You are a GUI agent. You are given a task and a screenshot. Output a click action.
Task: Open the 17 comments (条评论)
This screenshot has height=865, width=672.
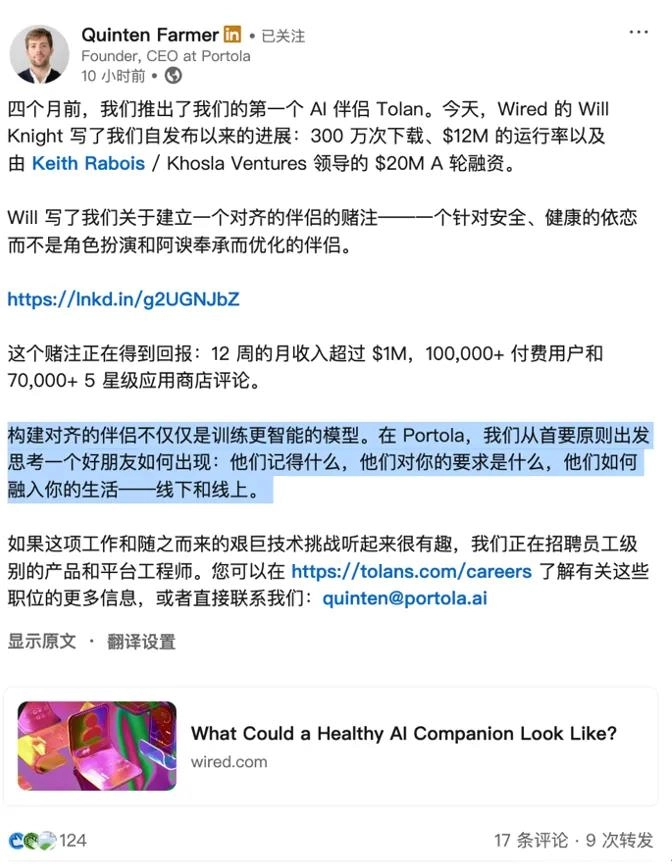[531, 840]
